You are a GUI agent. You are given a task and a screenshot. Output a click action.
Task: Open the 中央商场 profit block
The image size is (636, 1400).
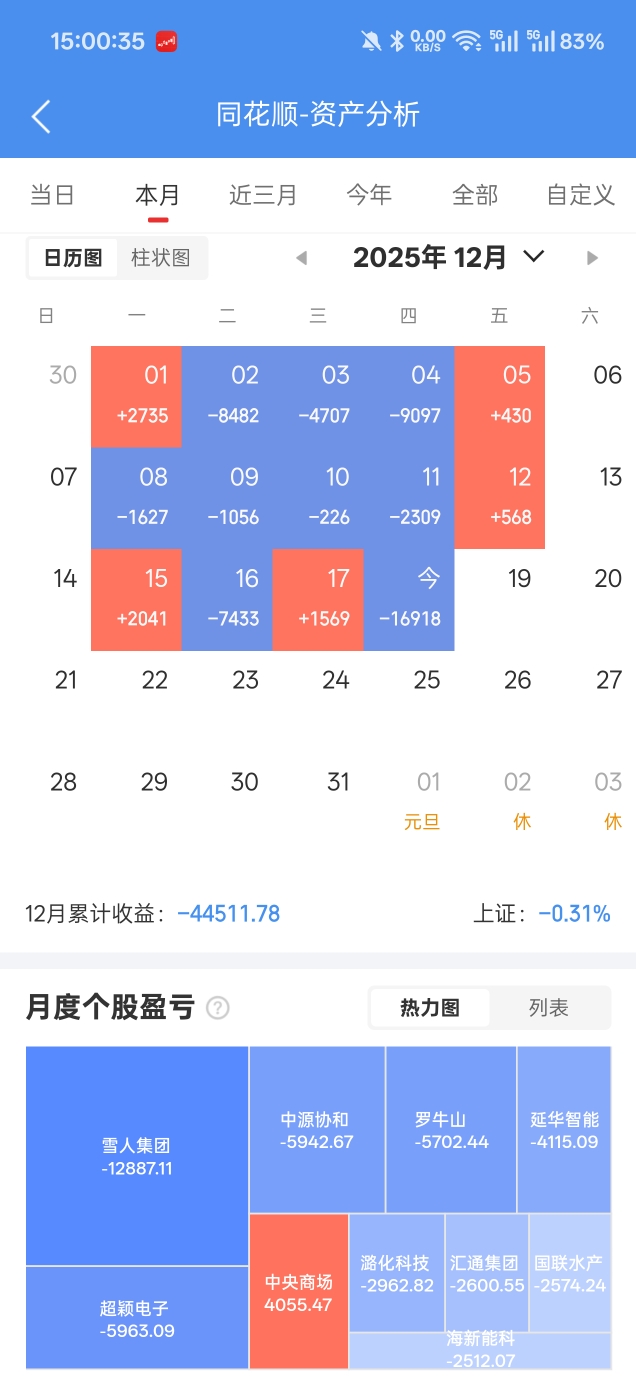298,1292
